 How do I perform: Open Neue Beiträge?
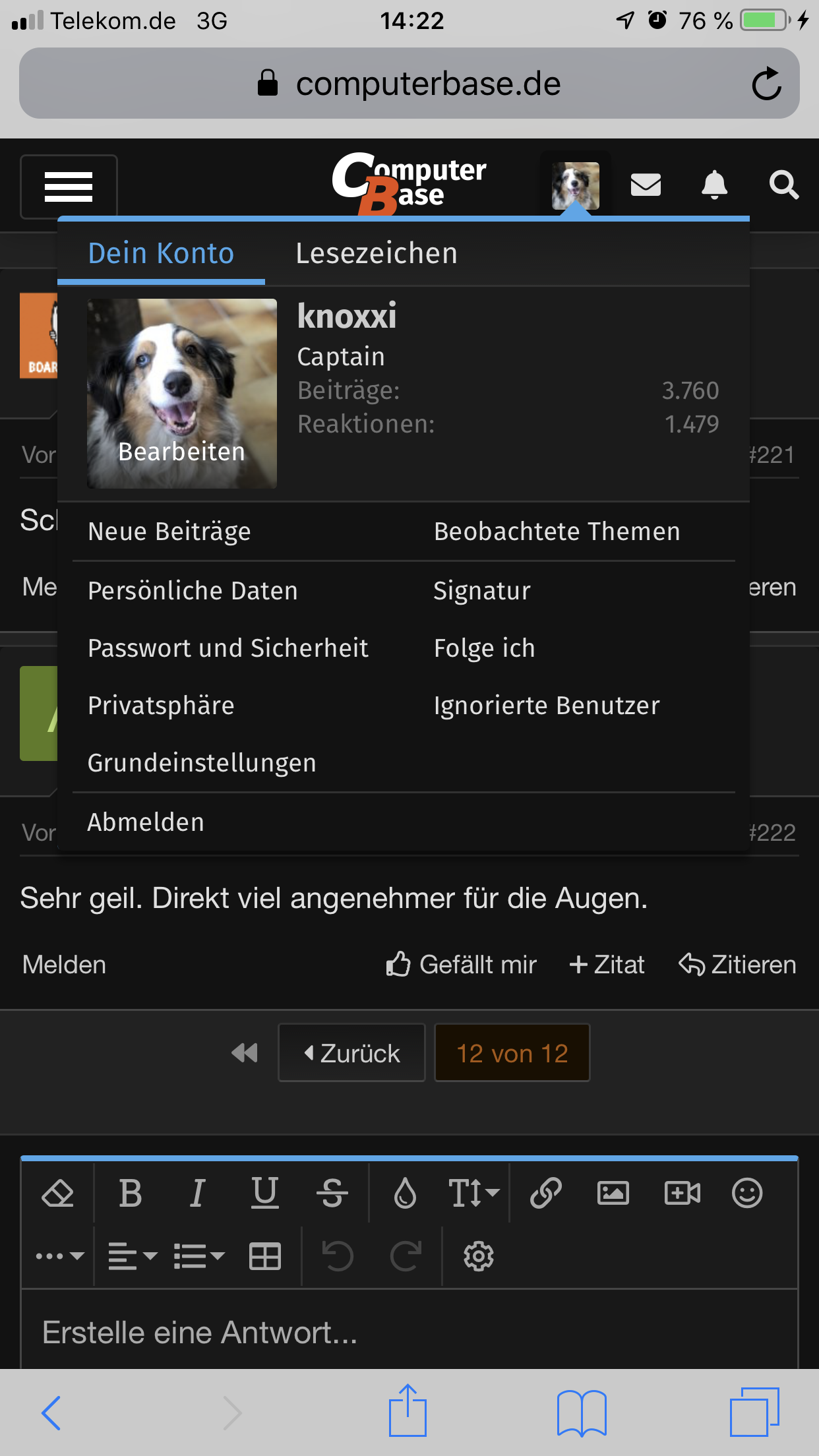tap(169, 531)
